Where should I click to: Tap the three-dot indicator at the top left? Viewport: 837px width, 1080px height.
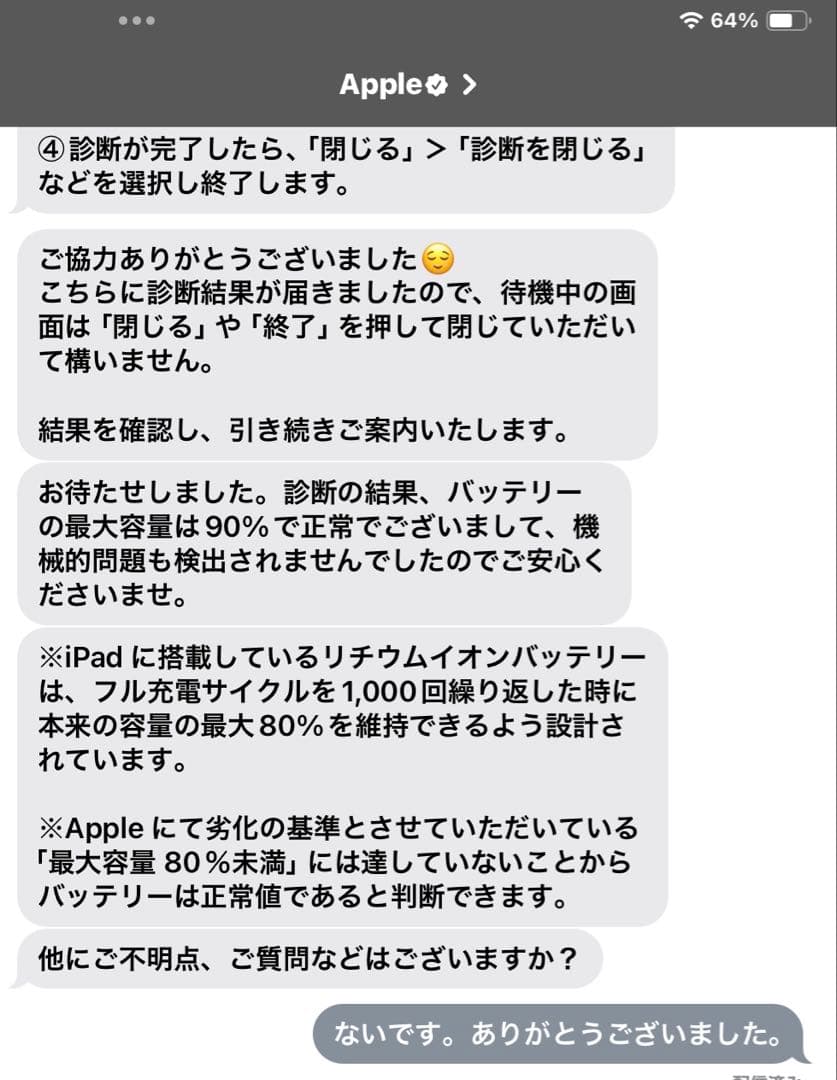pos(137,19)
